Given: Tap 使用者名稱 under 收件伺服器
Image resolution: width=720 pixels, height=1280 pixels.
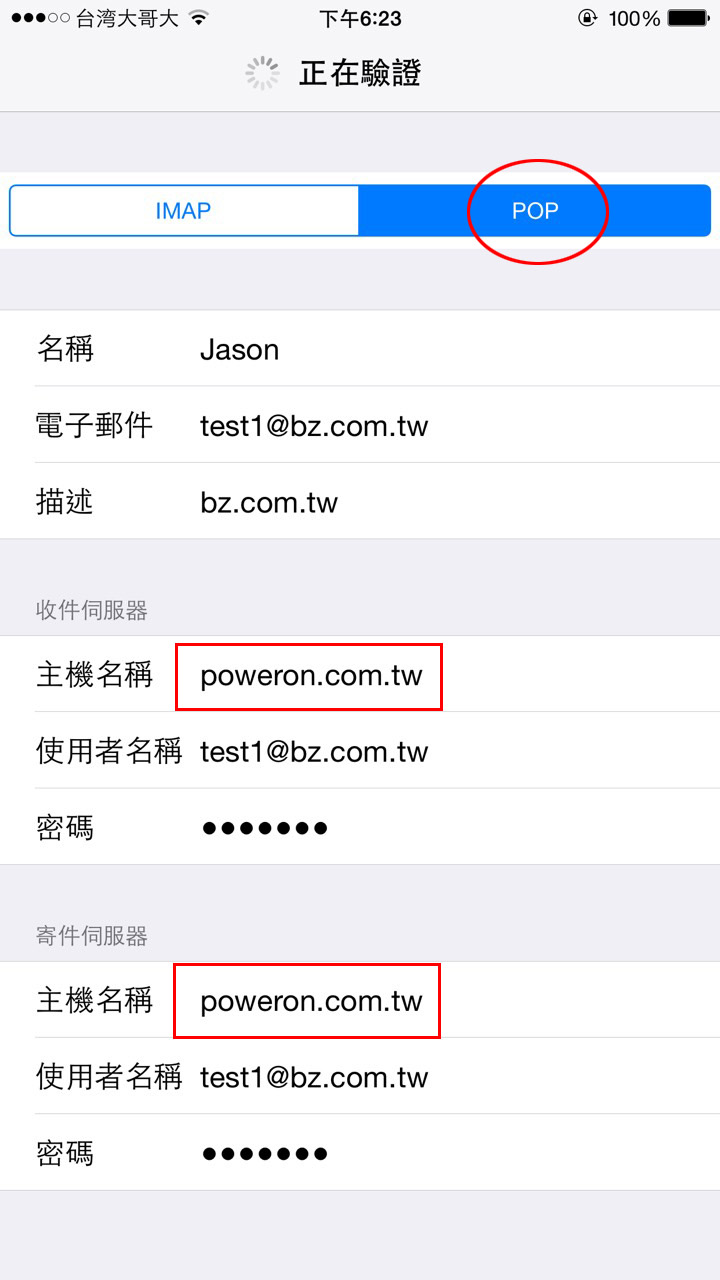Looking at the screenshot, I should pos(360,751).
